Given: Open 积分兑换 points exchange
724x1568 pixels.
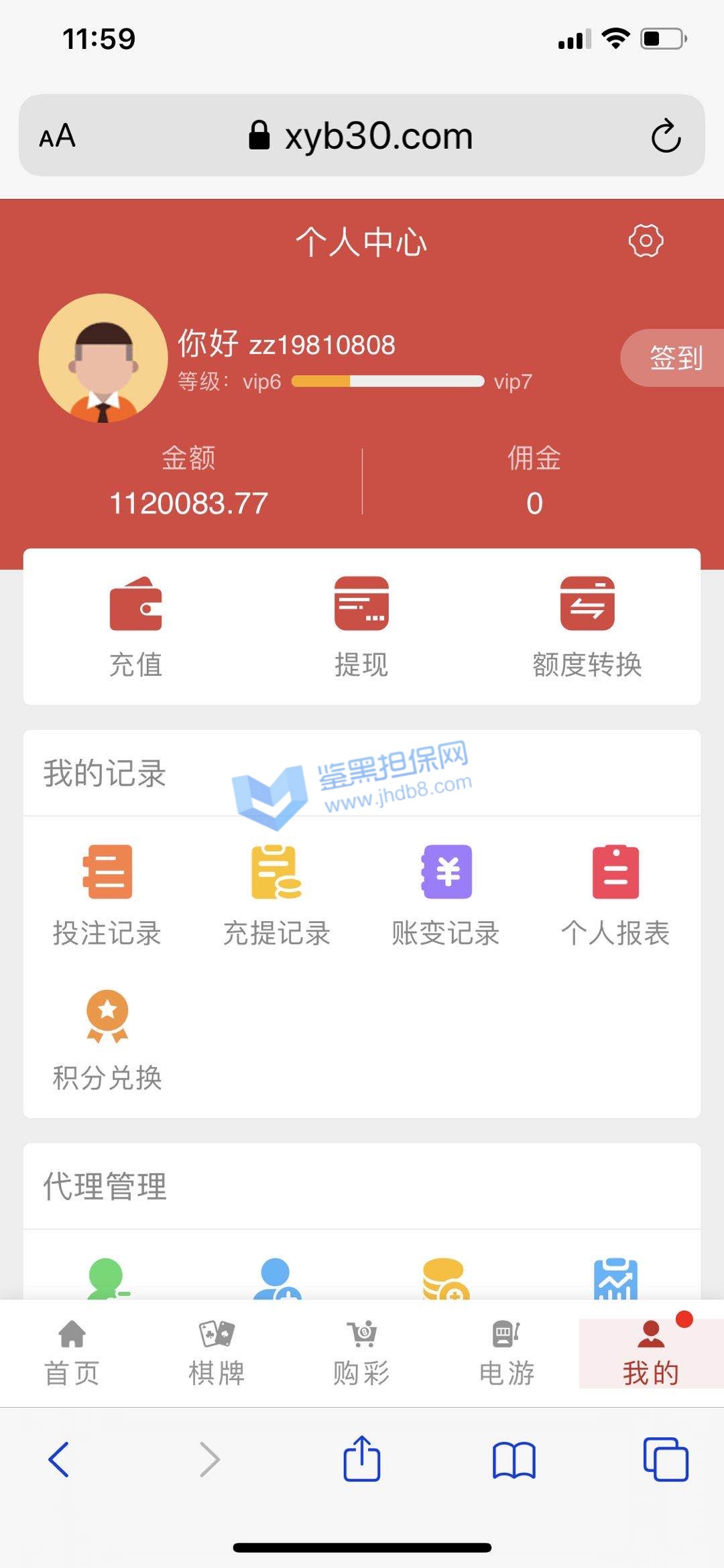Looking at the screenshot, I should (107, 1040).
